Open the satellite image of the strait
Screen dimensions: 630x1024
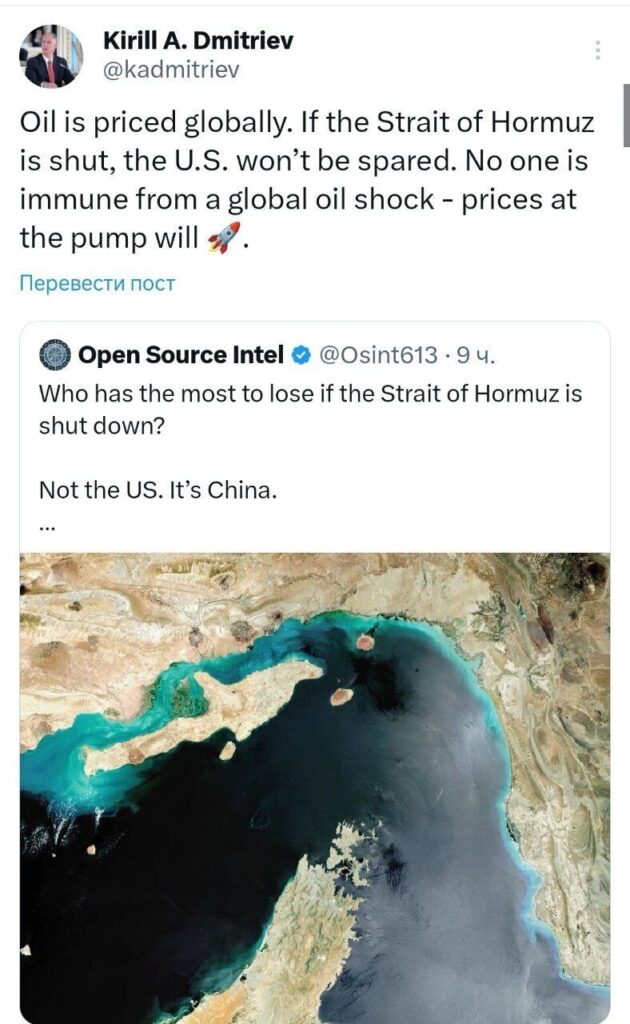[314, 786]
